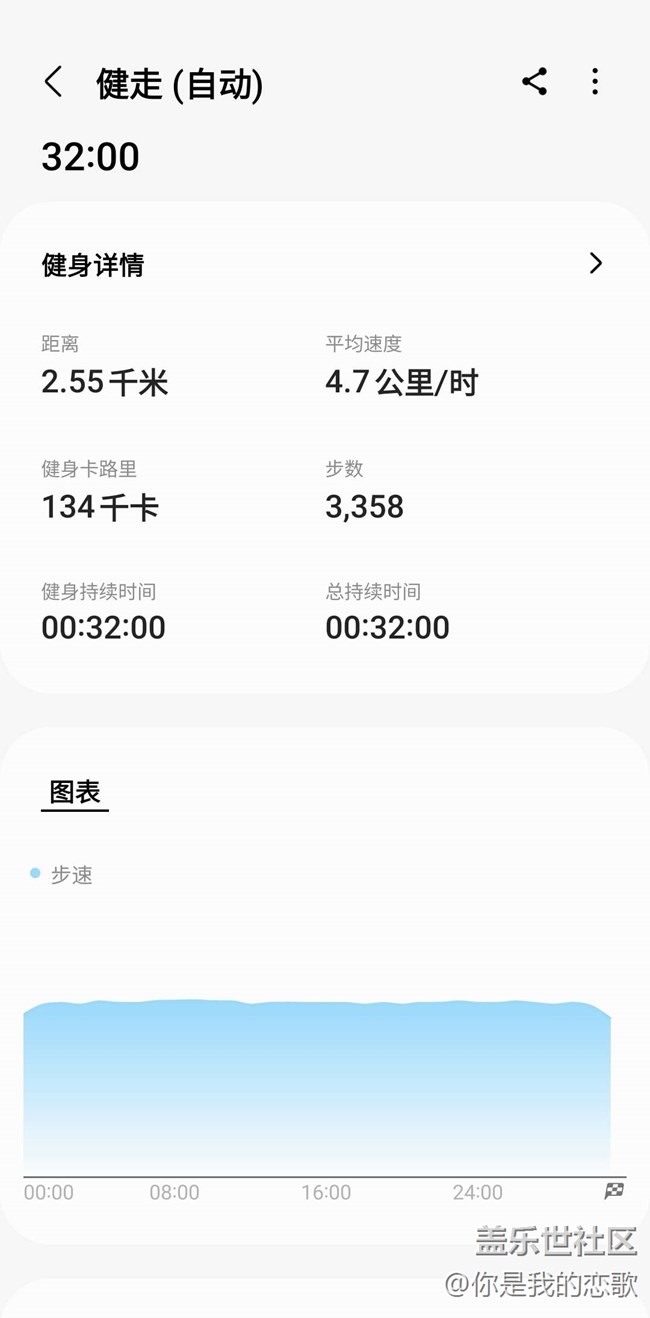Share this walking workout record
650x1318 pixels.
pyautogui.click(x=535, y=82)
